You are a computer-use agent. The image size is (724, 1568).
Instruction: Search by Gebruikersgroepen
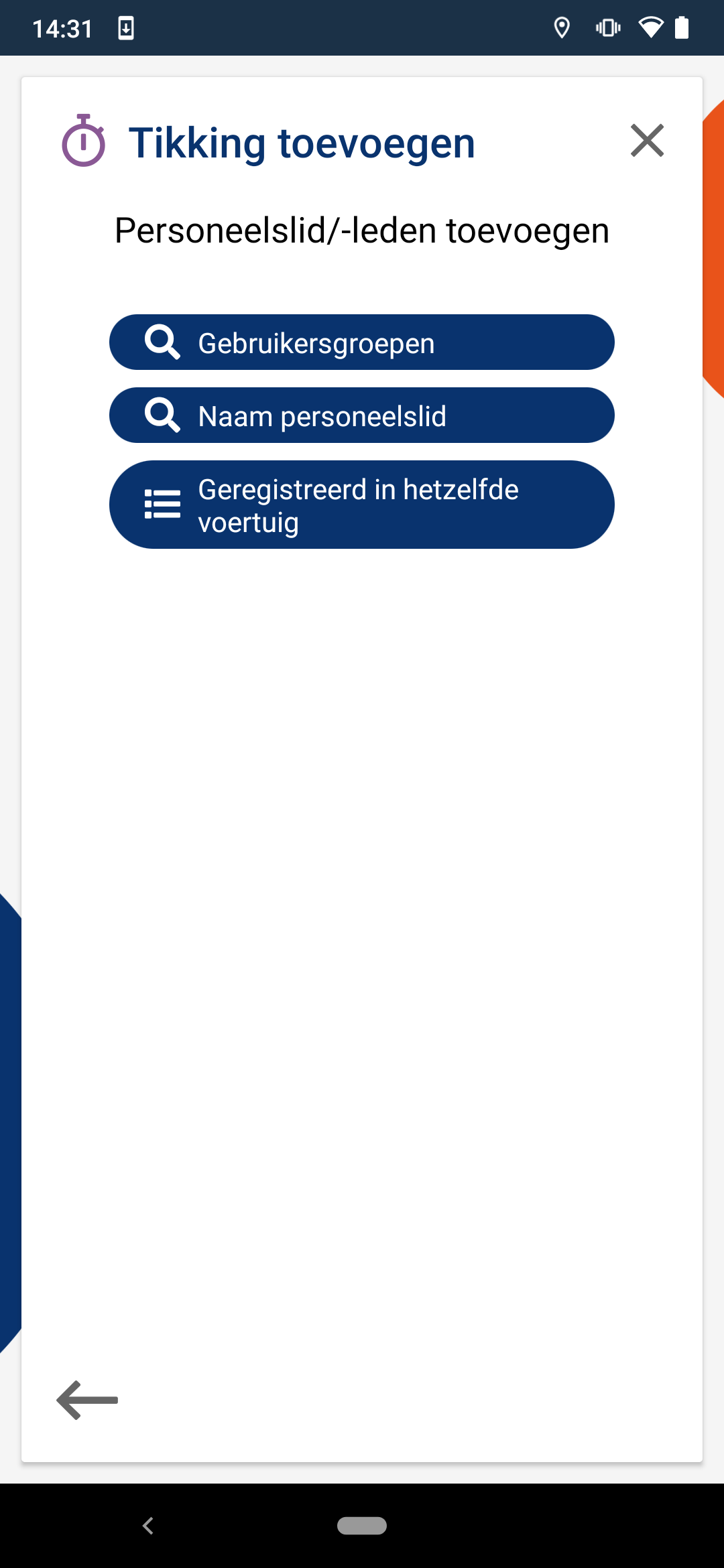pyautogui.click(x=362, y=342)
